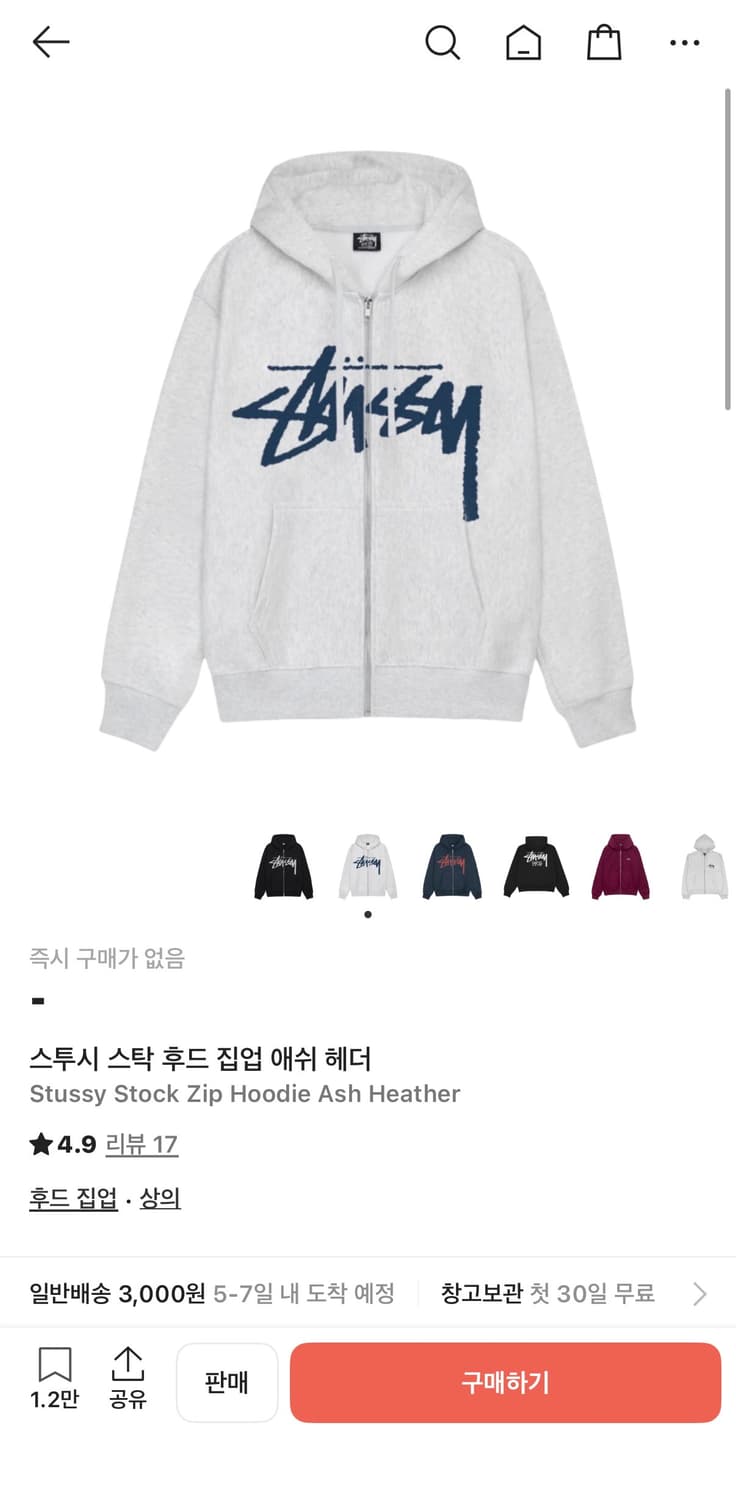The image size is (736, 1500).
Task: Open the 후드 집업 category page
Action: [x=71, y=1198]
